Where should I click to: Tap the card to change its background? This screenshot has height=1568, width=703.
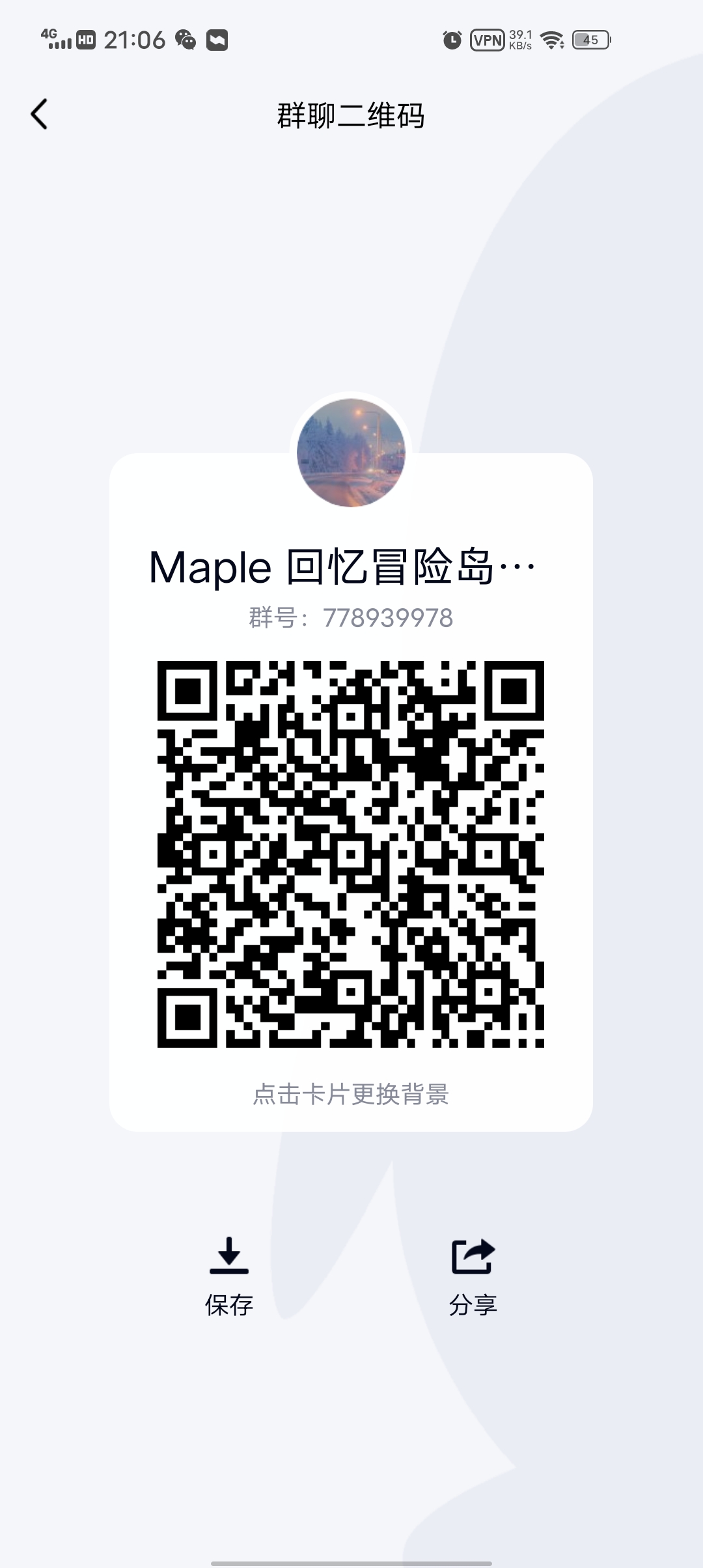(351, 1094)
